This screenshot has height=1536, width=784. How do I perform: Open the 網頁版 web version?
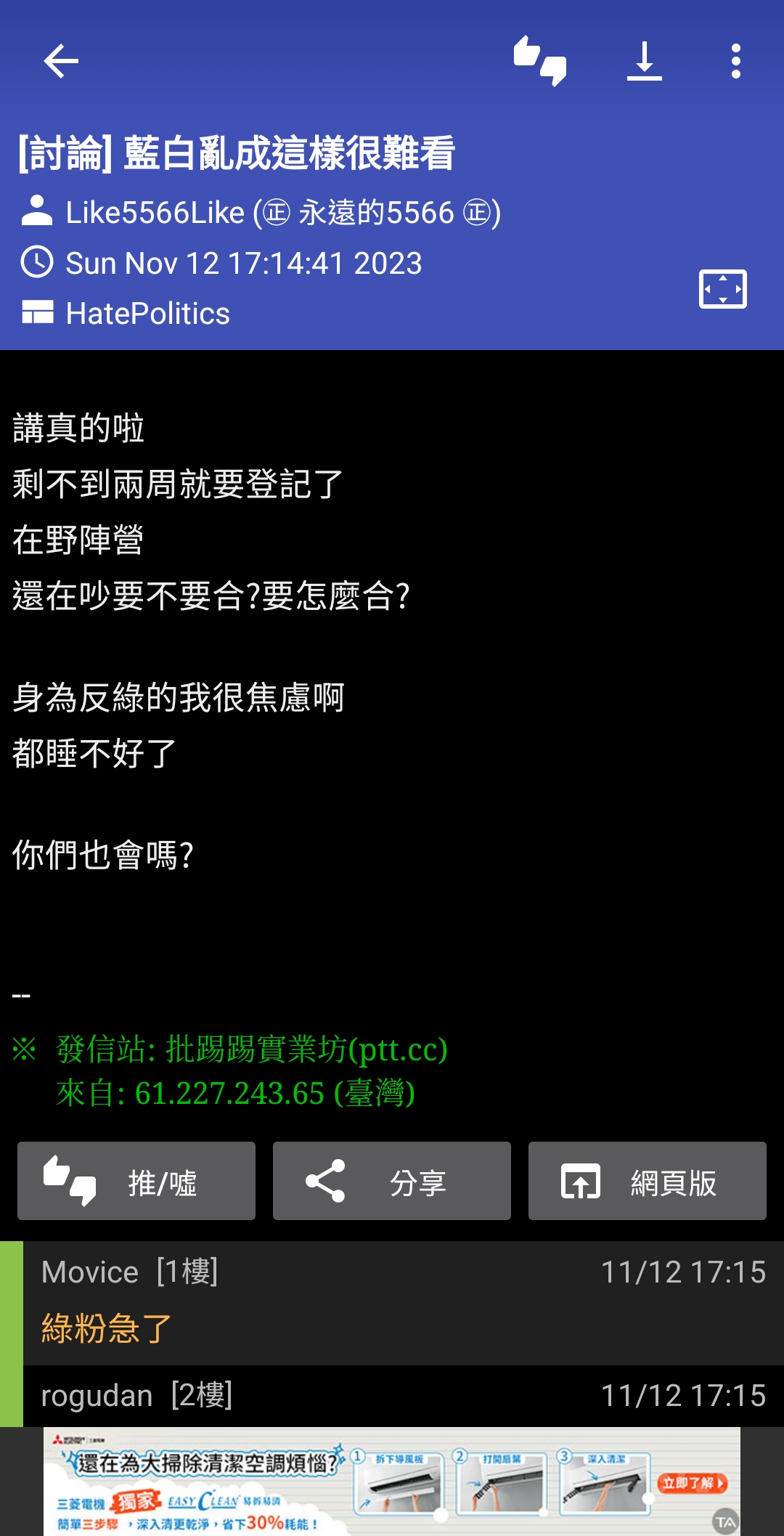tap(648, 1181)
